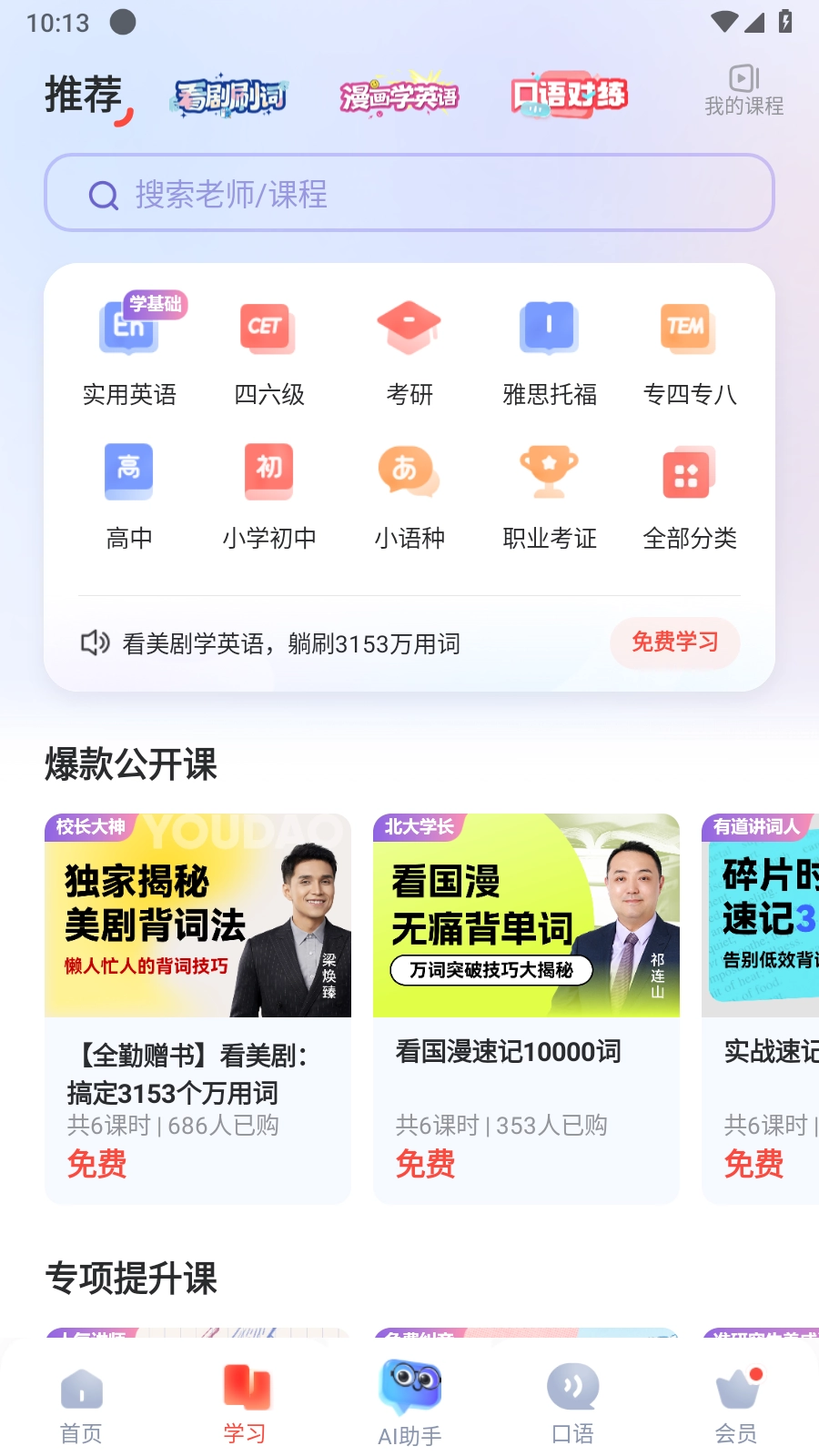
Task: Tap the 免费学习 button on the banner
Action: point(674,643)
